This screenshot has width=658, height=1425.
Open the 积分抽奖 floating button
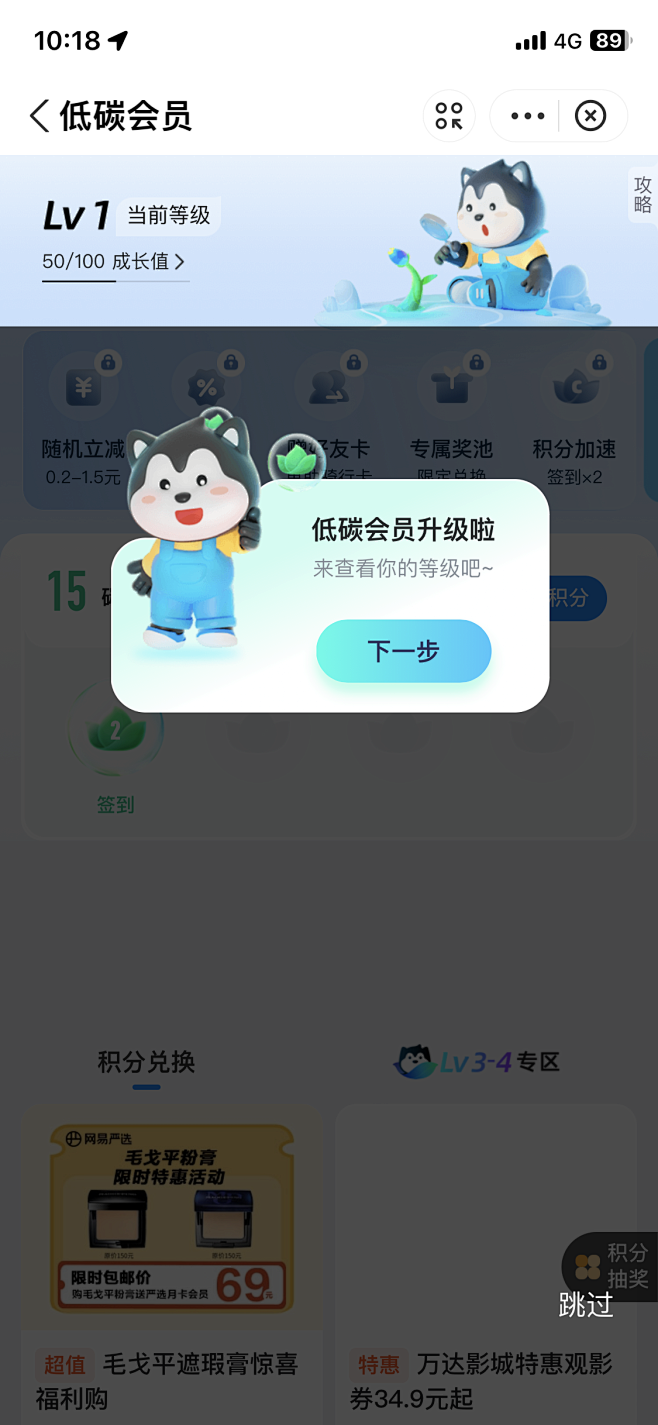(x=612, y=1265)
